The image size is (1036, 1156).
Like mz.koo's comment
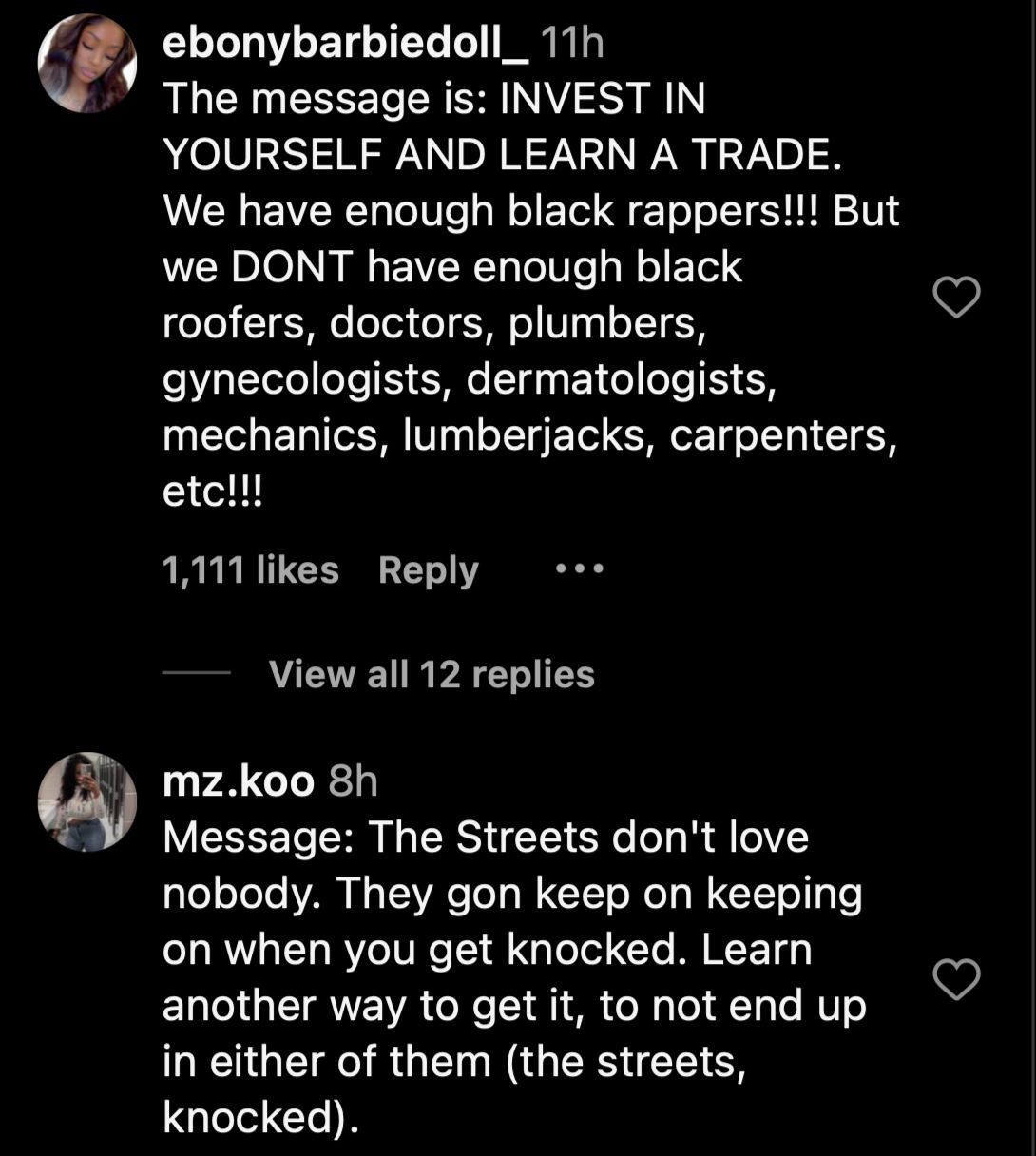point(956,980)
